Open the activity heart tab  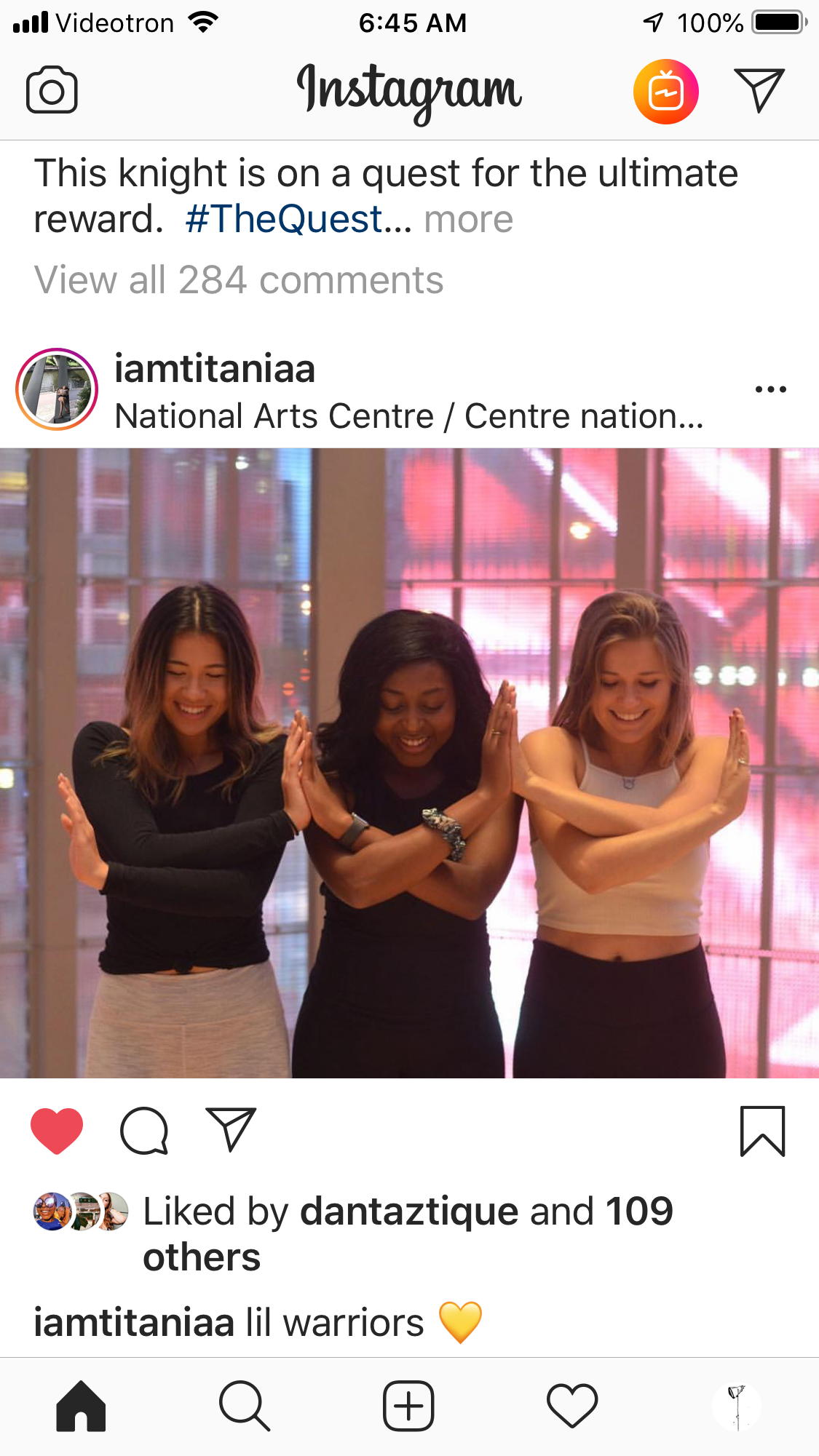coord(572,1406)
